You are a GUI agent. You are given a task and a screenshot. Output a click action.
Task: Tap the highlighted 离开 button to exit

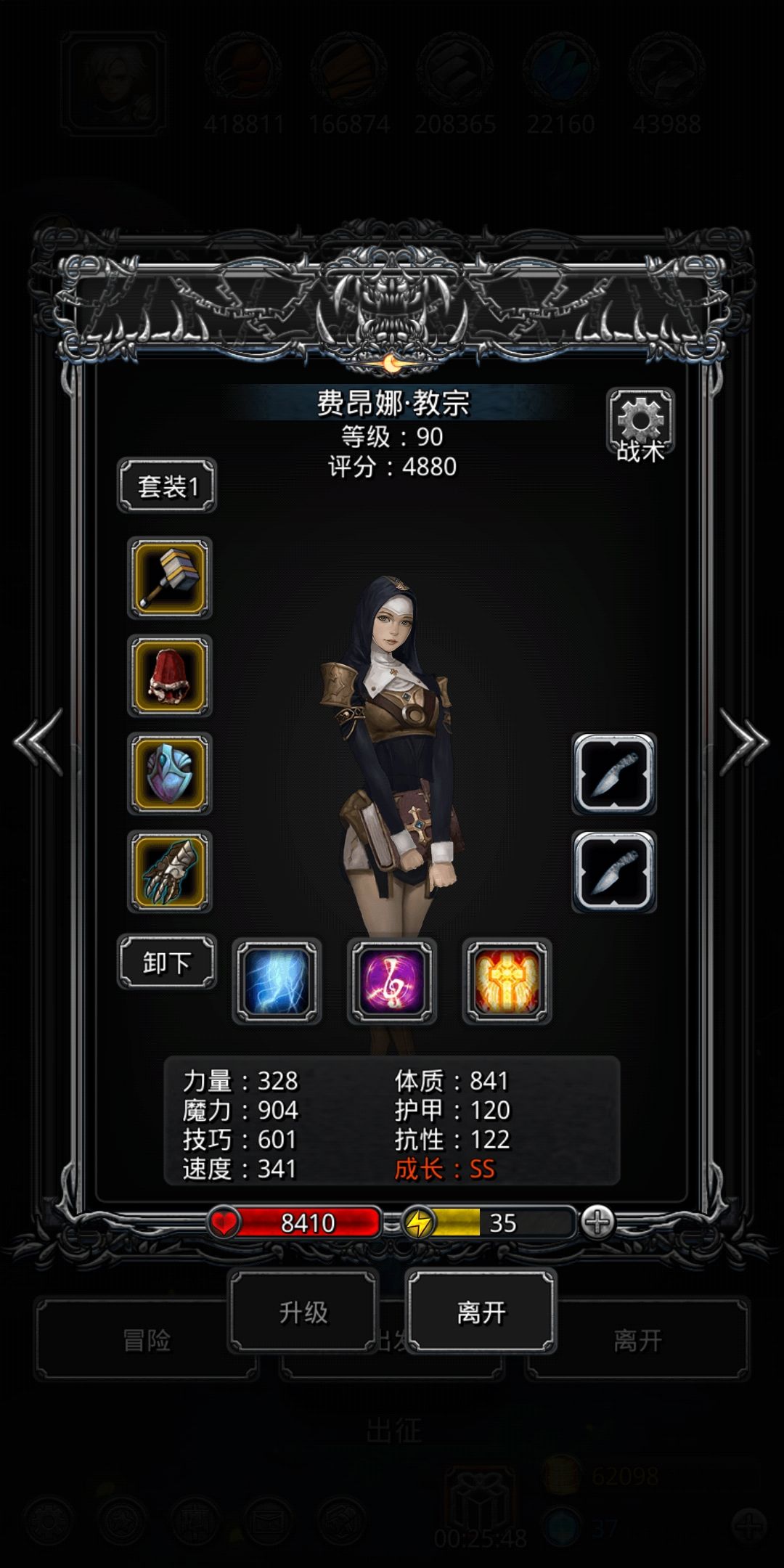click(x=481, y=1312)
